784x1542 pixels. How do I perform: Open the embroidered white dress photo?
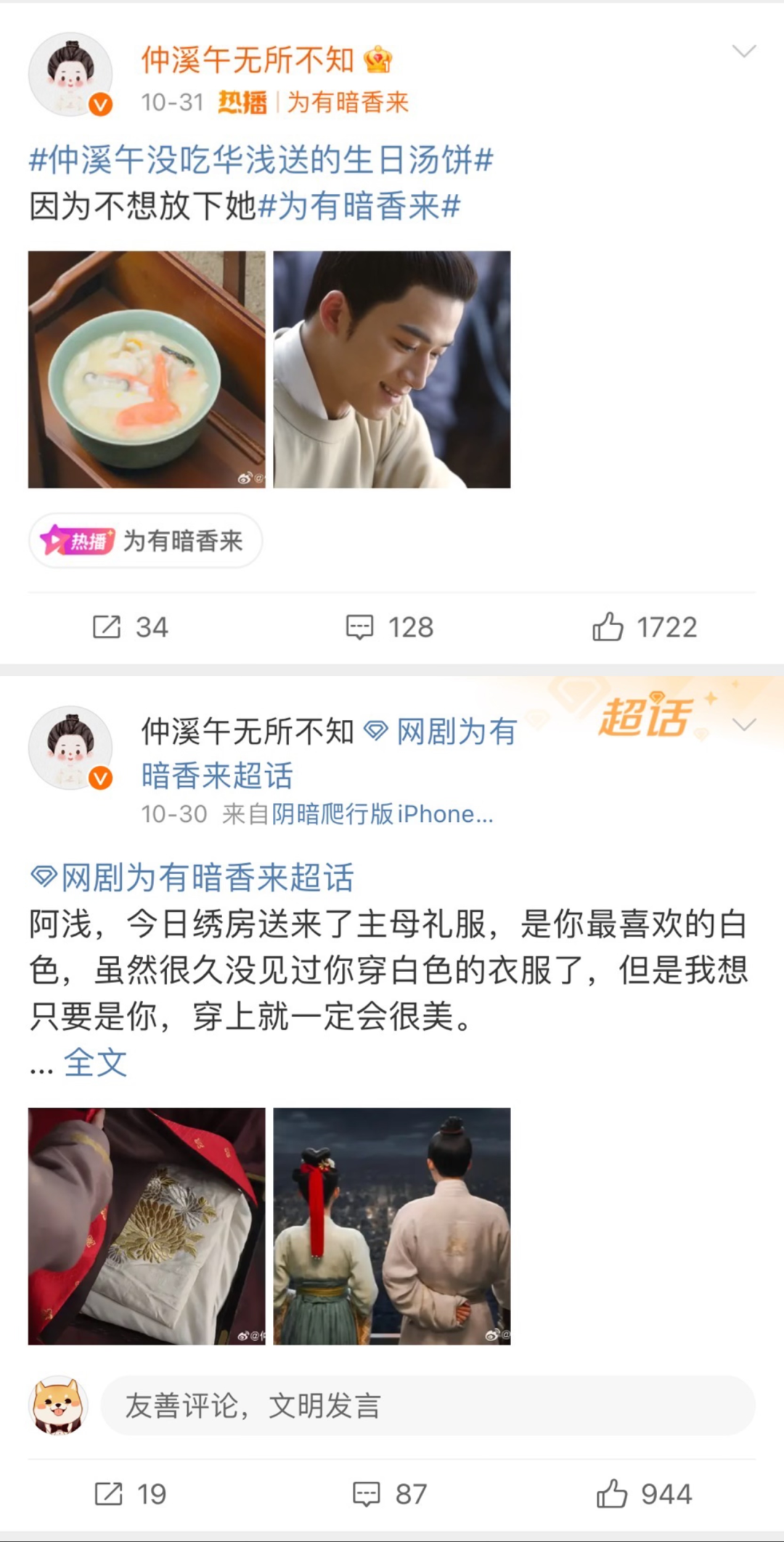click(x=147, y=1226)
